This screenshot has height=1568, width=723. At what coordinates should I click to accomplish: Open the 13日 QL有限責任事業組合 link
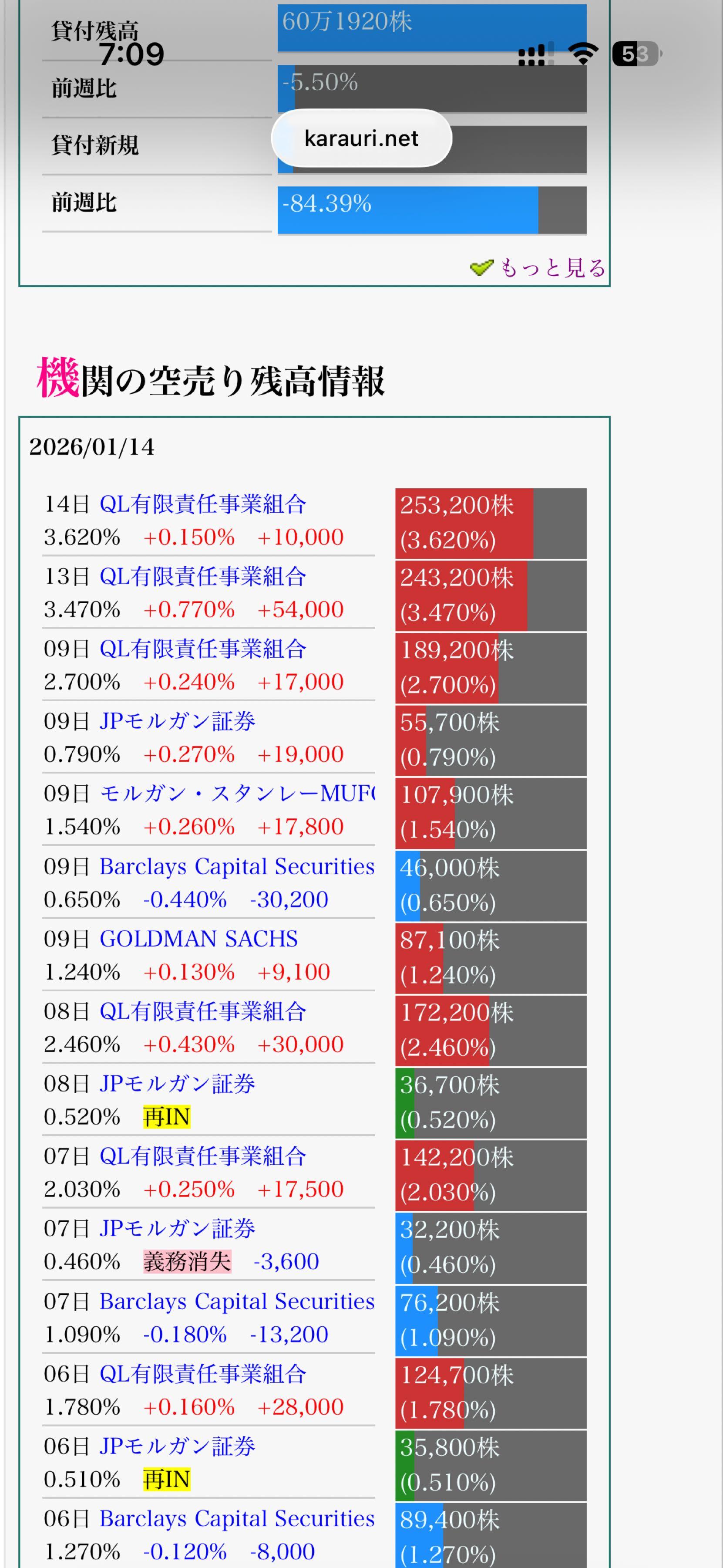[202, 576]
